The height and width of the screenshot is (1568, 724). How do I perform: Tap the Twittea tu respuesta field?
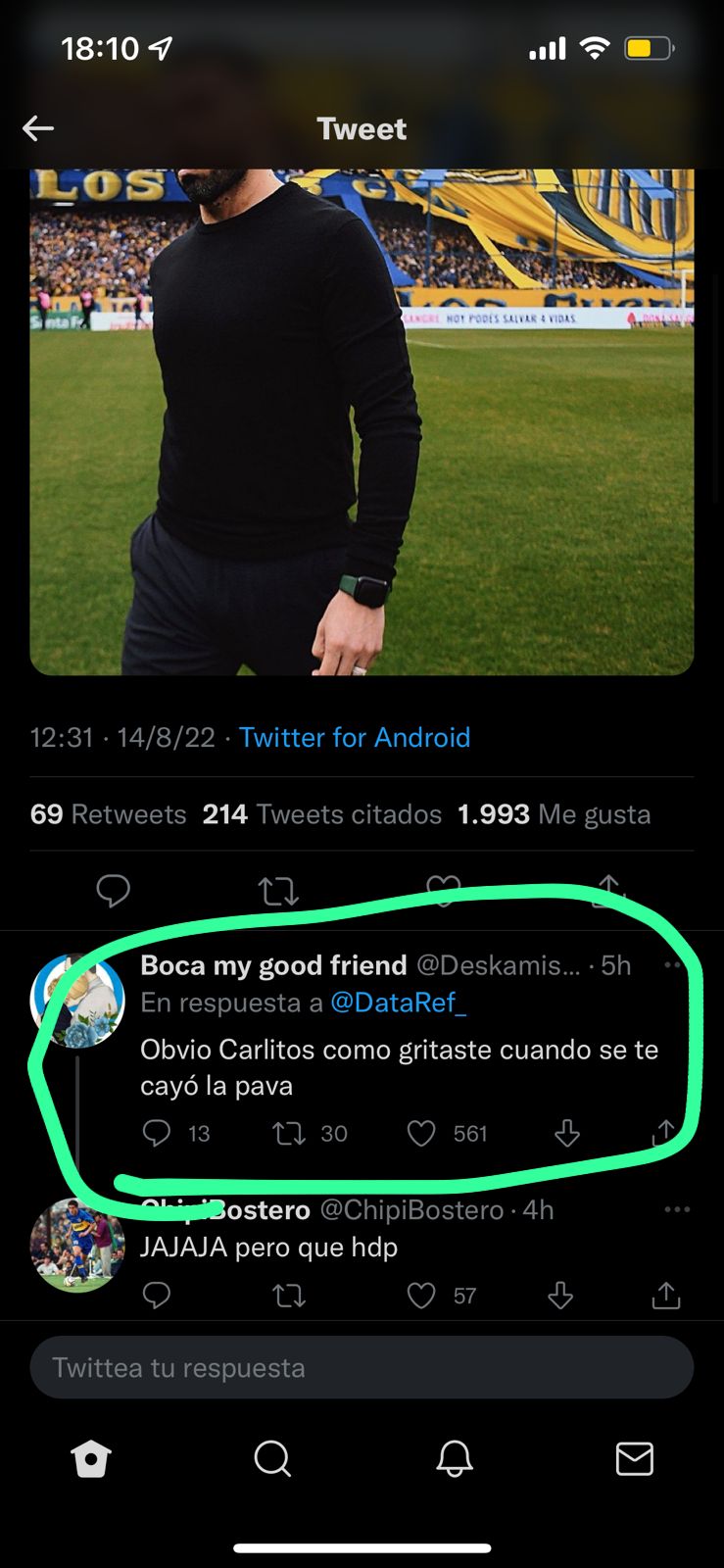click(362, 1367)
